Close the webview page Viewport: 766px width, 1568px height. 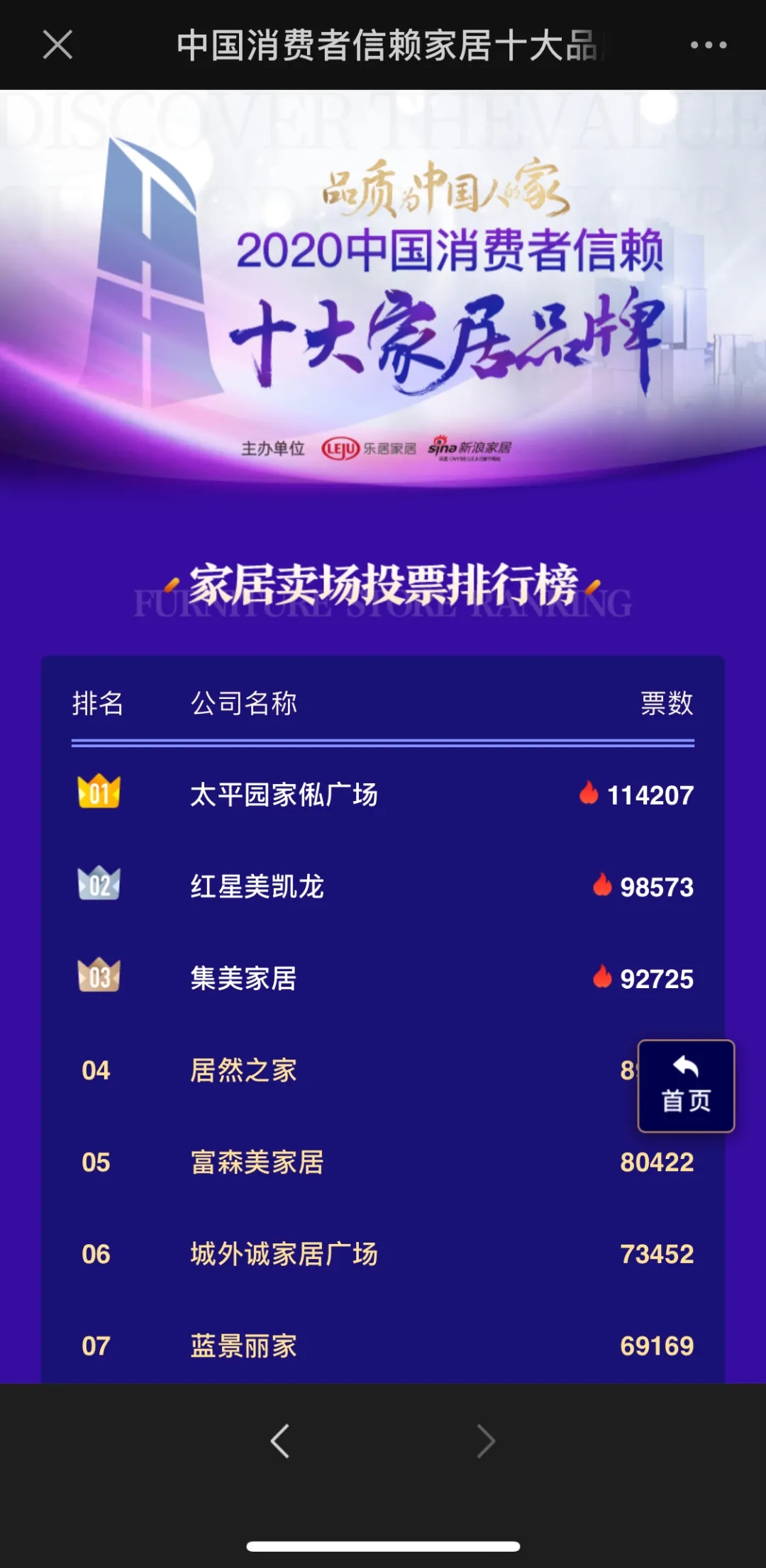pyautogui.click(x=57, y=45)
